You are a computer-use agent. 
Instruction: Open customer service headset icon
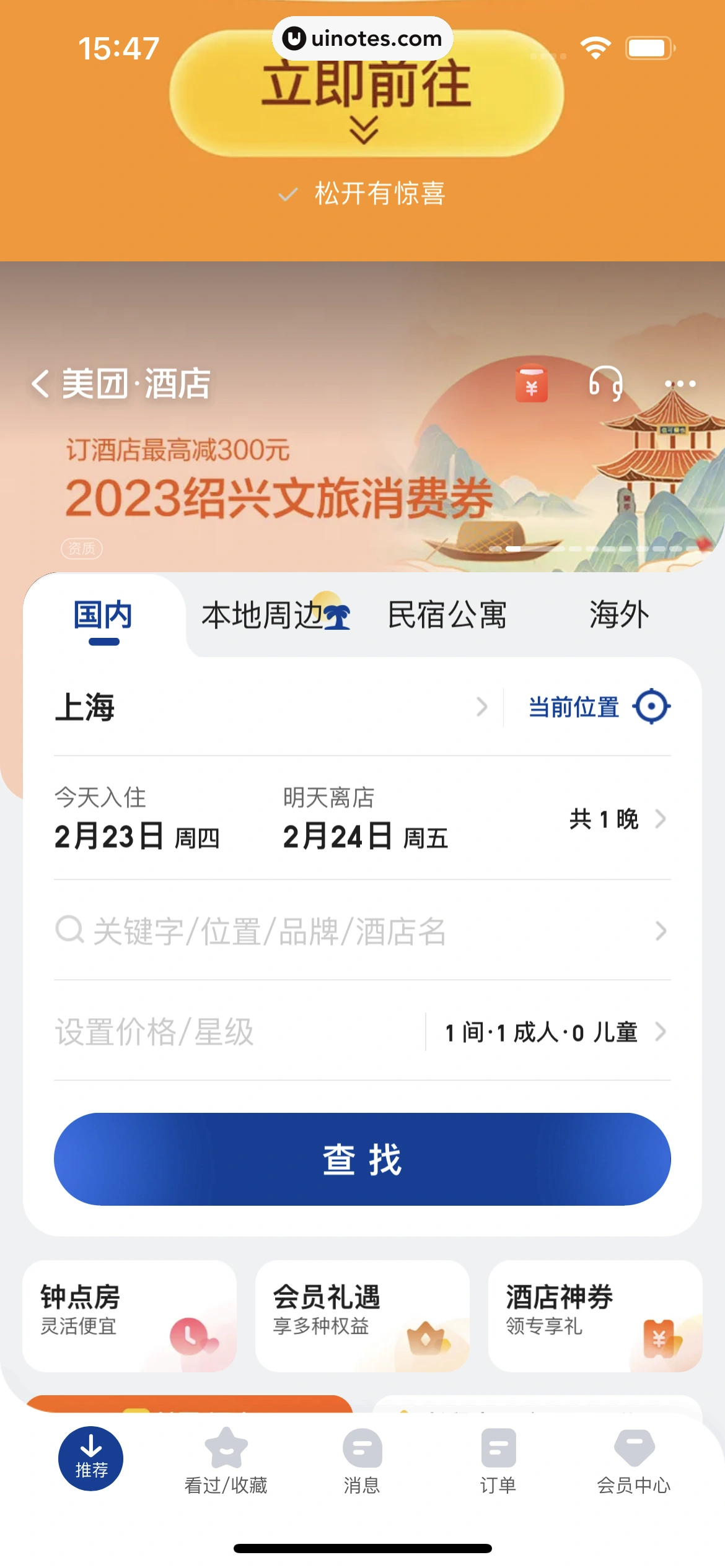tap(605, 383)
